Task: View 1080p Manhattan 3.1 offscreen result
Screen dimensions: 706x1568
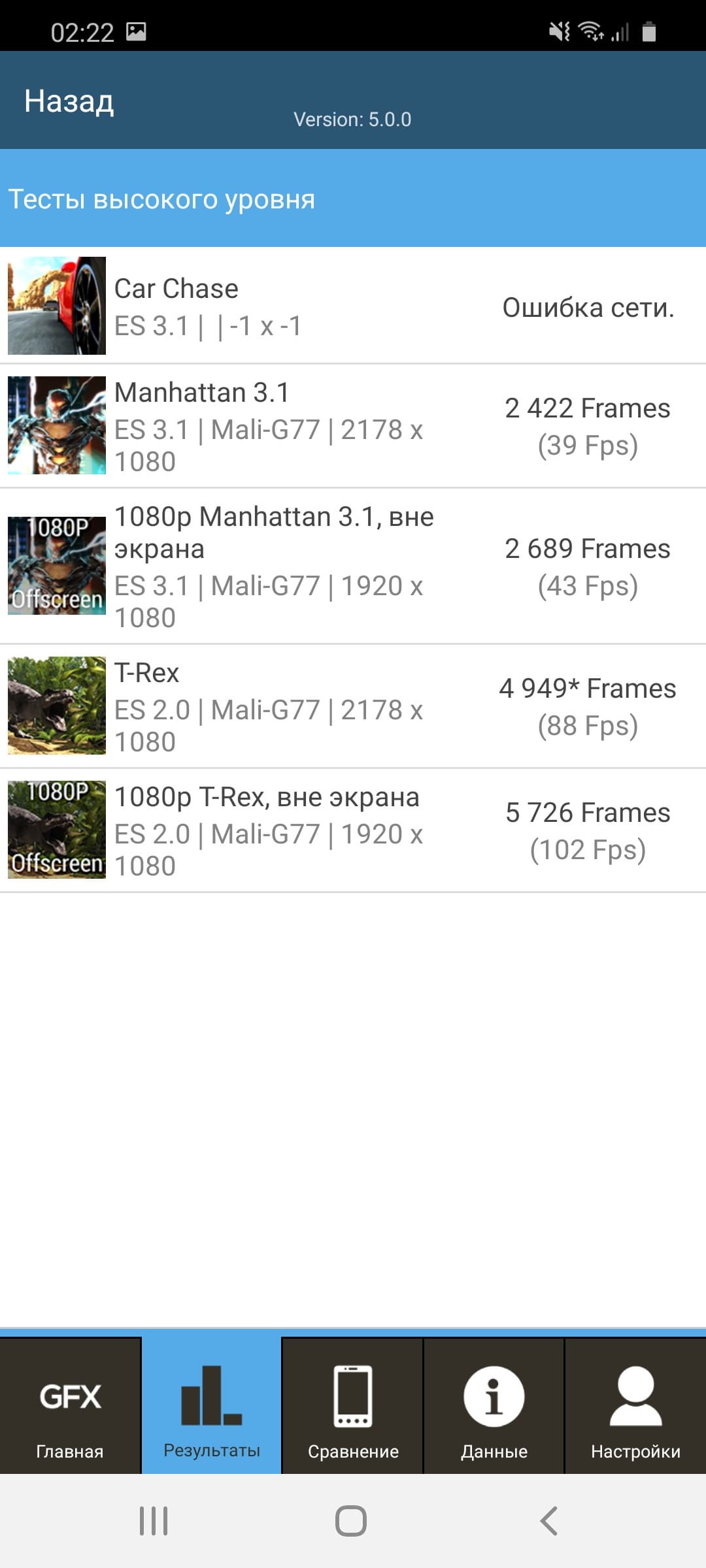Action: (x=353, y=566)
